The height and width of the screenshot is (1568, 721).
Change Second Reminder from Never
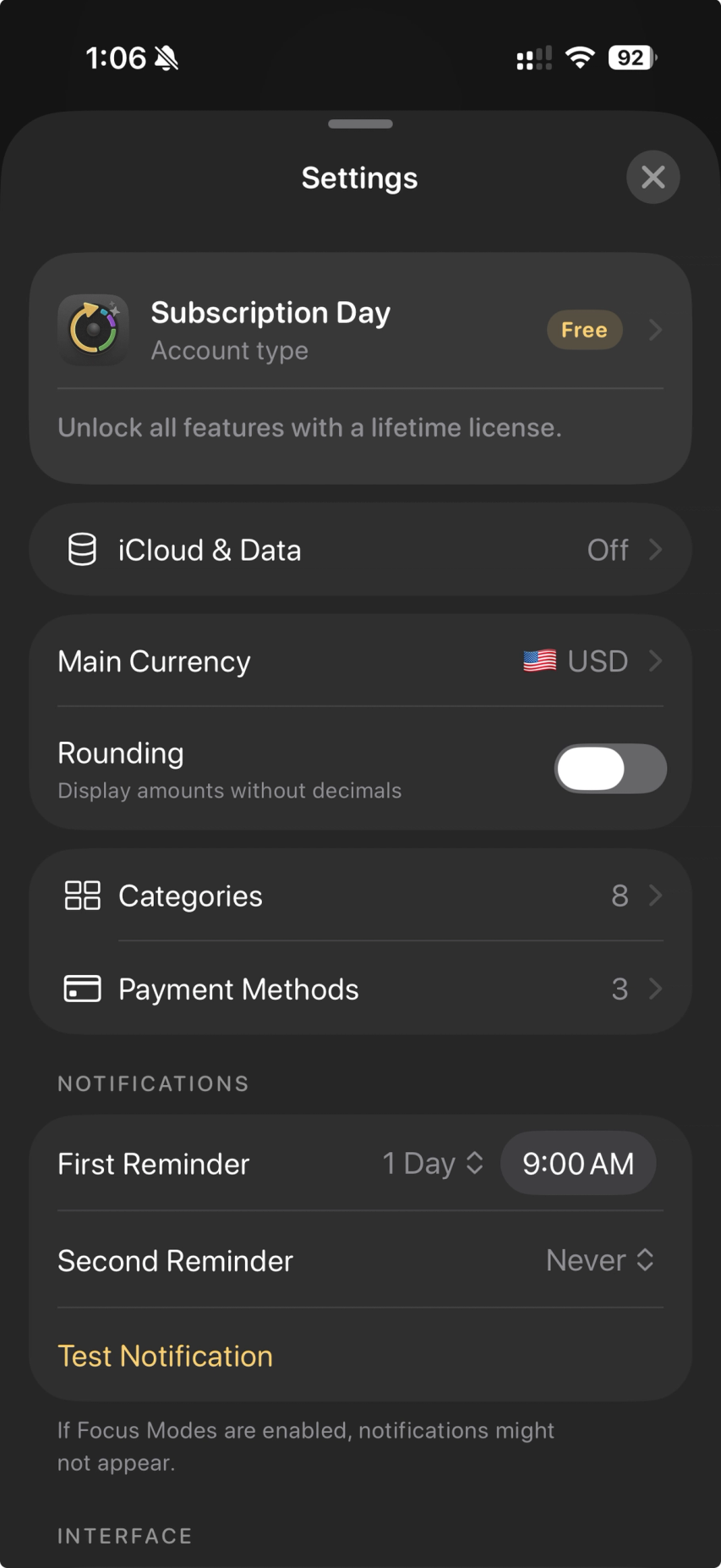[600, 1260]
